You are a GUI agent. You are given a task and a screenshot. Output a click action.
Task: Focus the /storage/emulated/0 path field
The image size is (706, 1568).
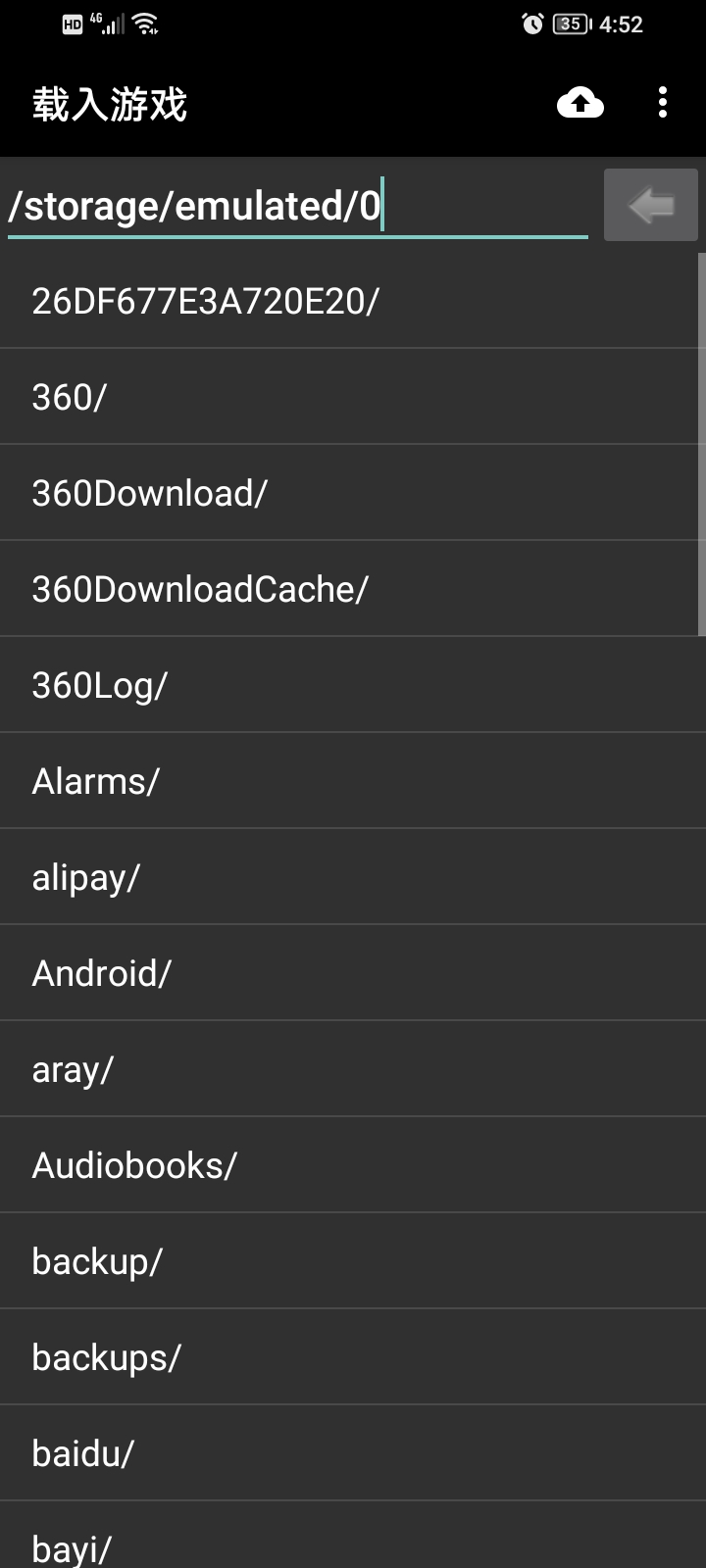298,206
